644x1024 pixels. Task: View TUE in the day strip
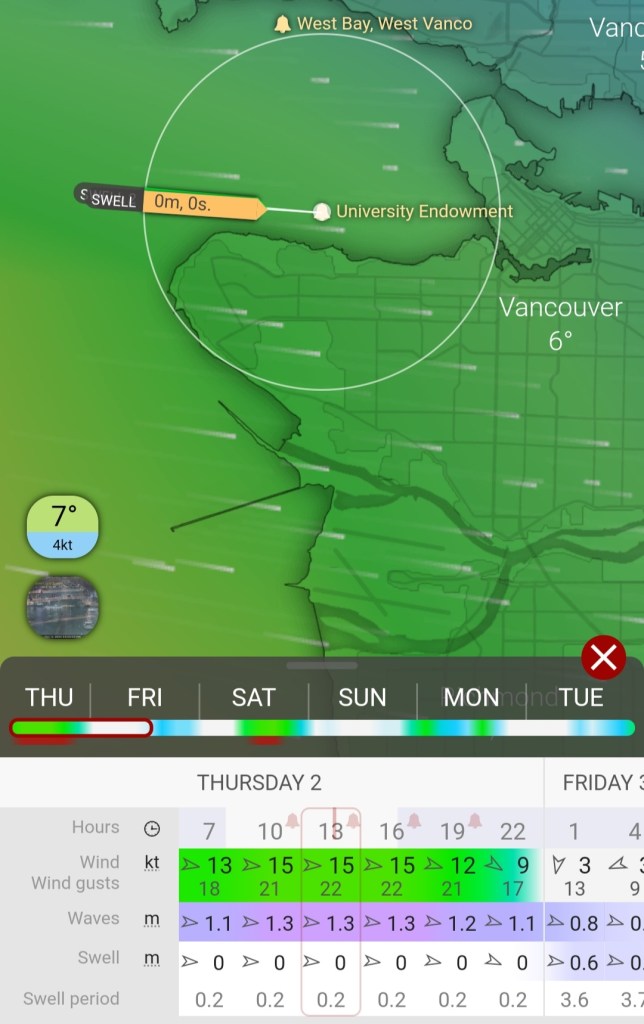(x=581, y=697)
